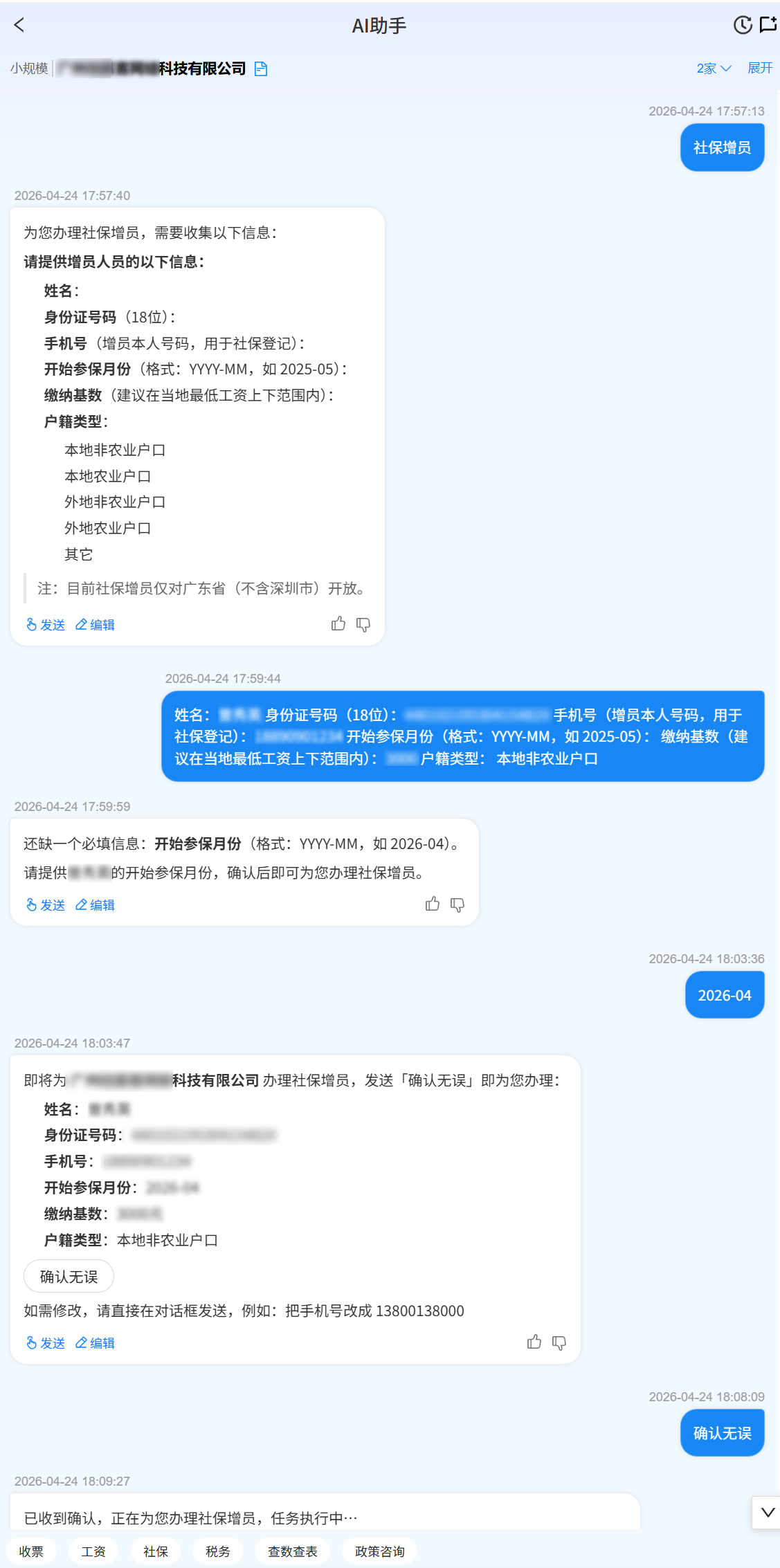The width and height of the screenshot is (780, 1568).
Task: Select the 收票 quick chip
Action: coord(31,1551)
